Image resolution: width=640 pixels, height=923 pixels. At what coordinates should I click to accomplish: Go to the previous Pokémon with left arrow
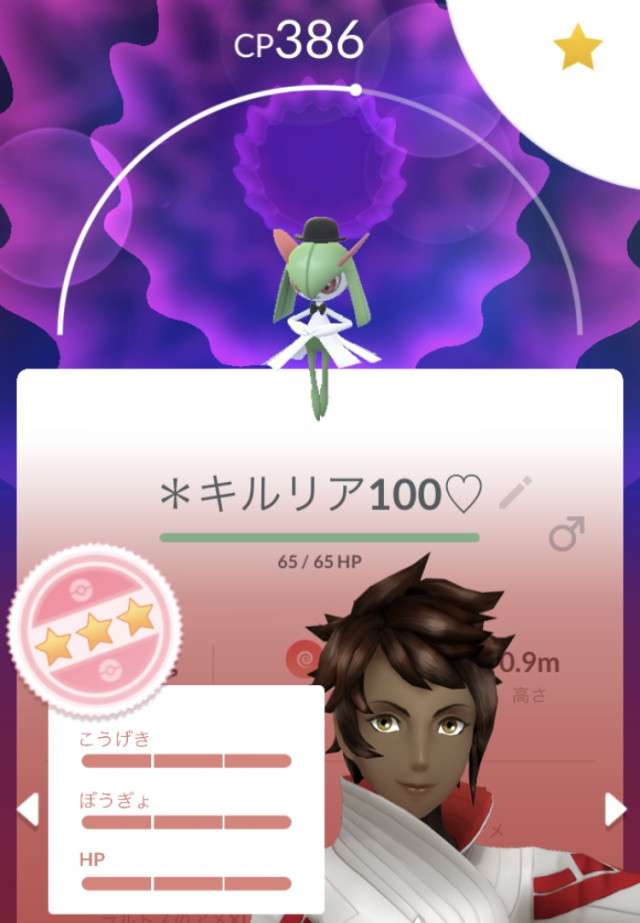pyautogui.click(x=27, y=808)
